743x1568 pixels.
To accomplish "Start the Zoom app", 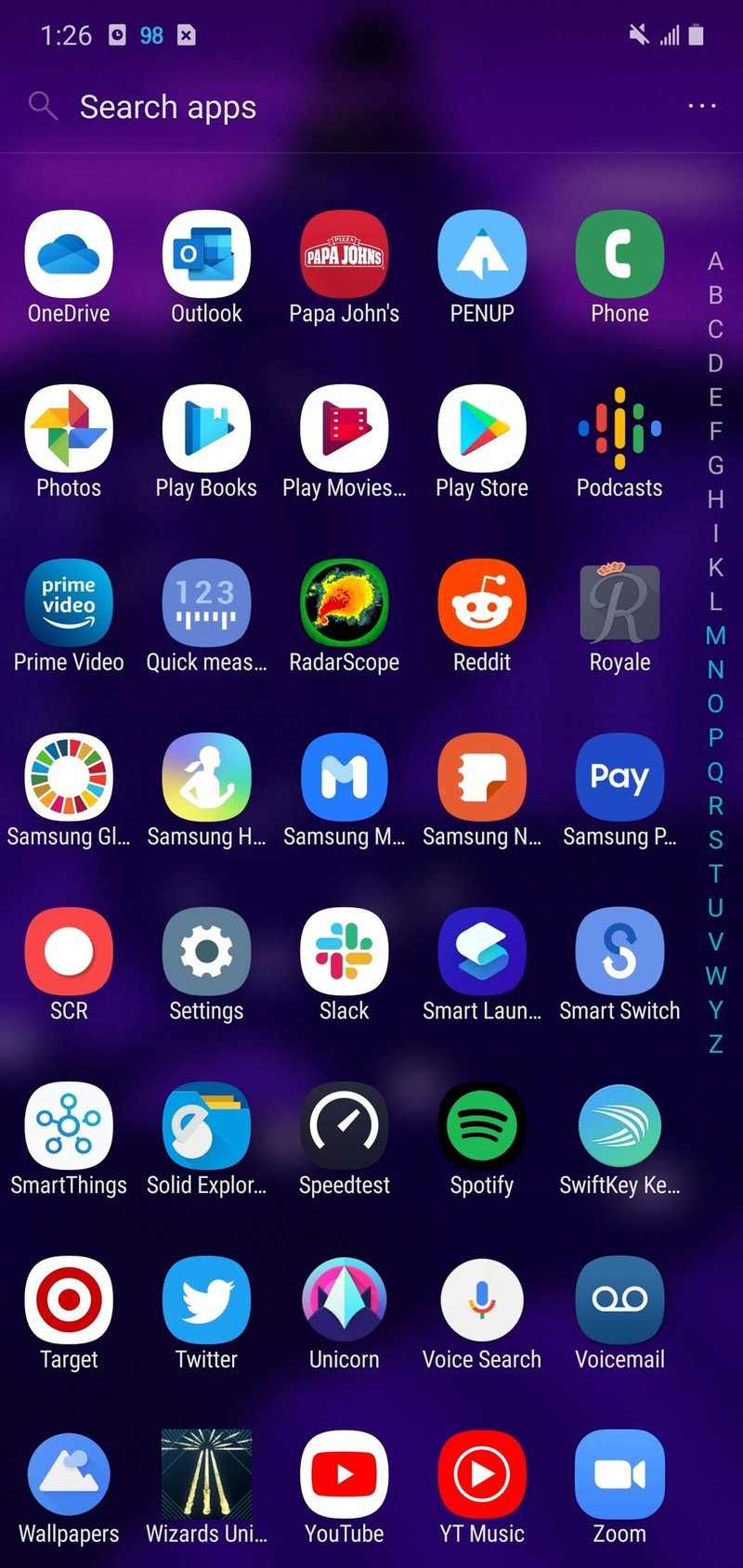I will tap(619, 1474).
